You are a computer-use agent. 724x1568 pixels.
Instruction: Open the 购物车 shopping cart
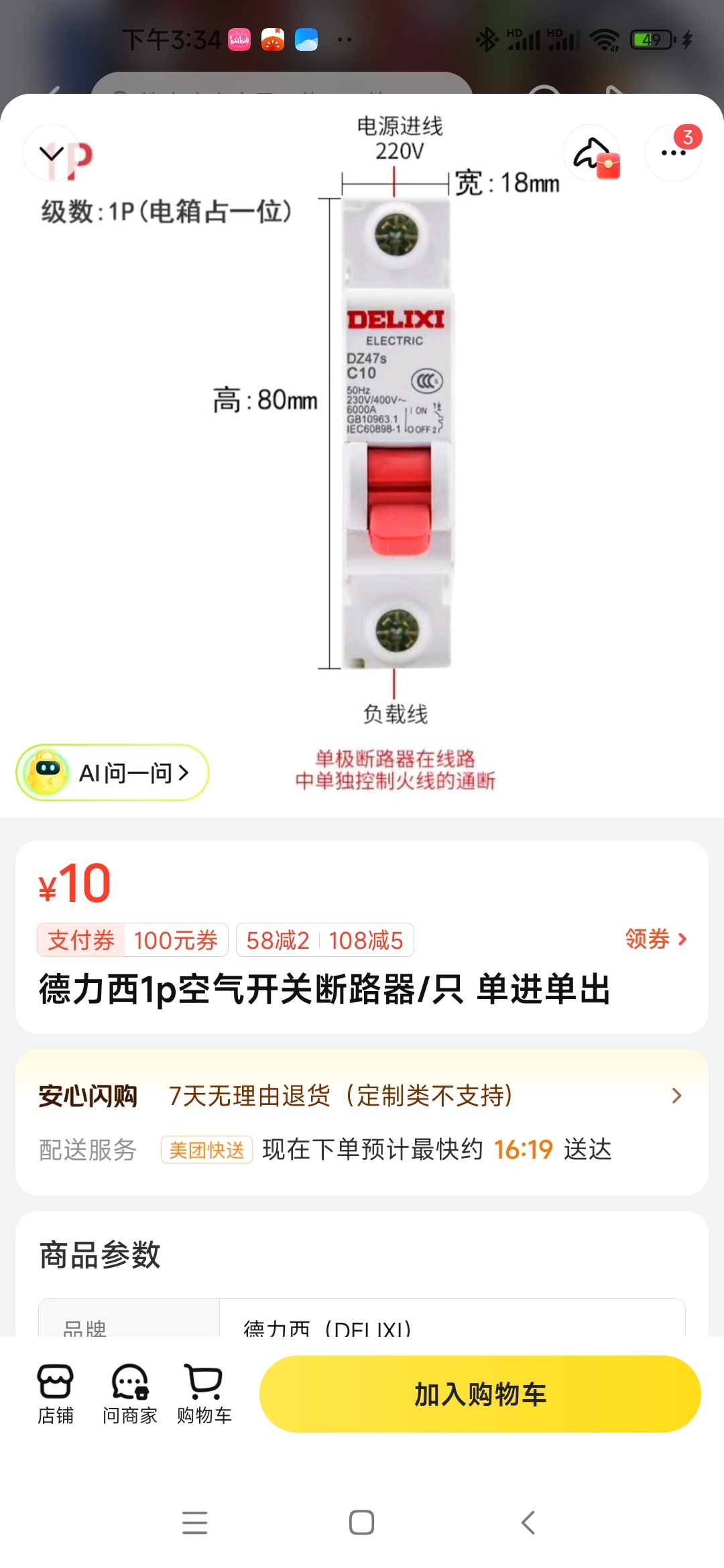point(204,1393)
